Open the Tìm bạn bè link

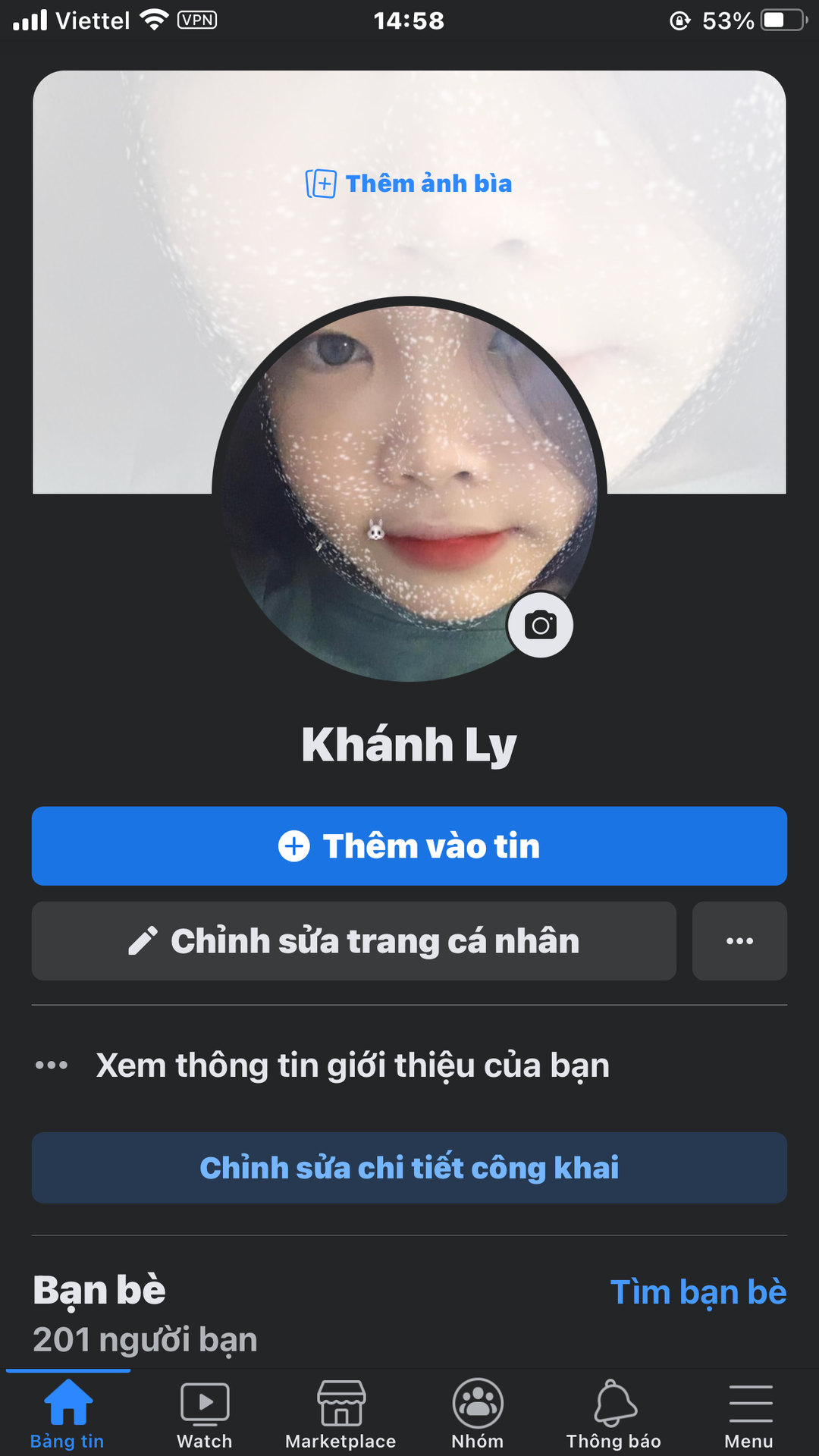pyautogui.click(x=698, y=1292)
